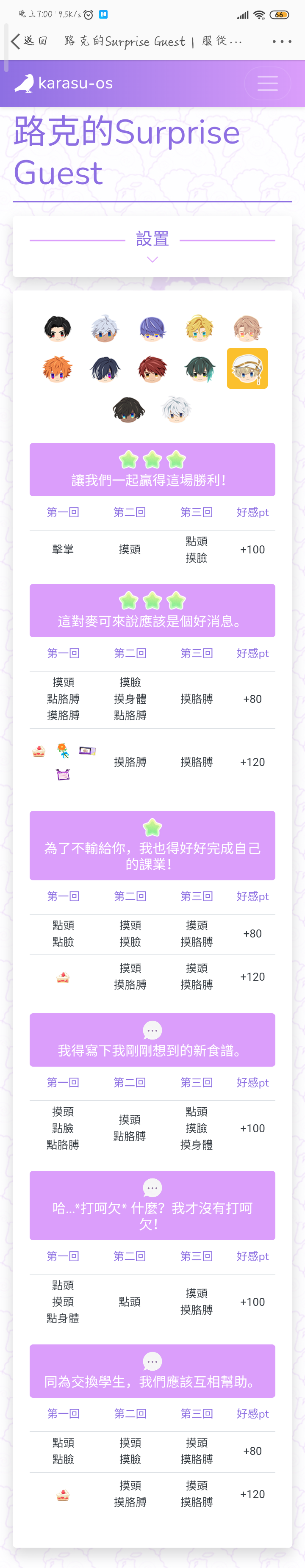305x1568 pixels.
Task: Select the navy-haired character with pink eyes
Action: [105, 369]
